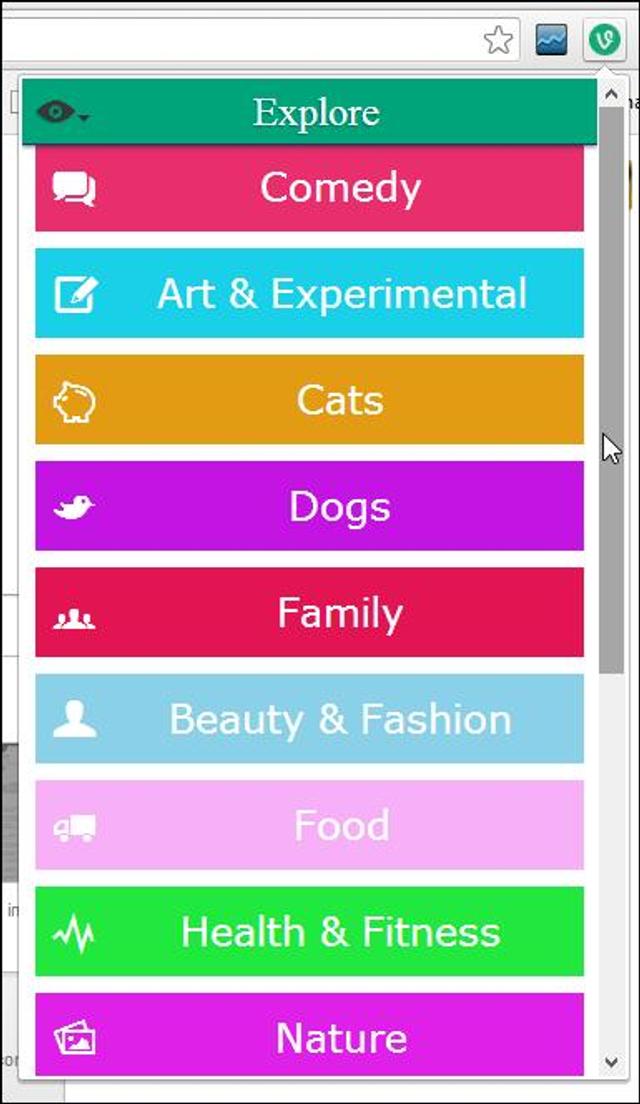640x1104 pixels.
Task: Tap the scrollbar up arrow
Action: (611, 94)
